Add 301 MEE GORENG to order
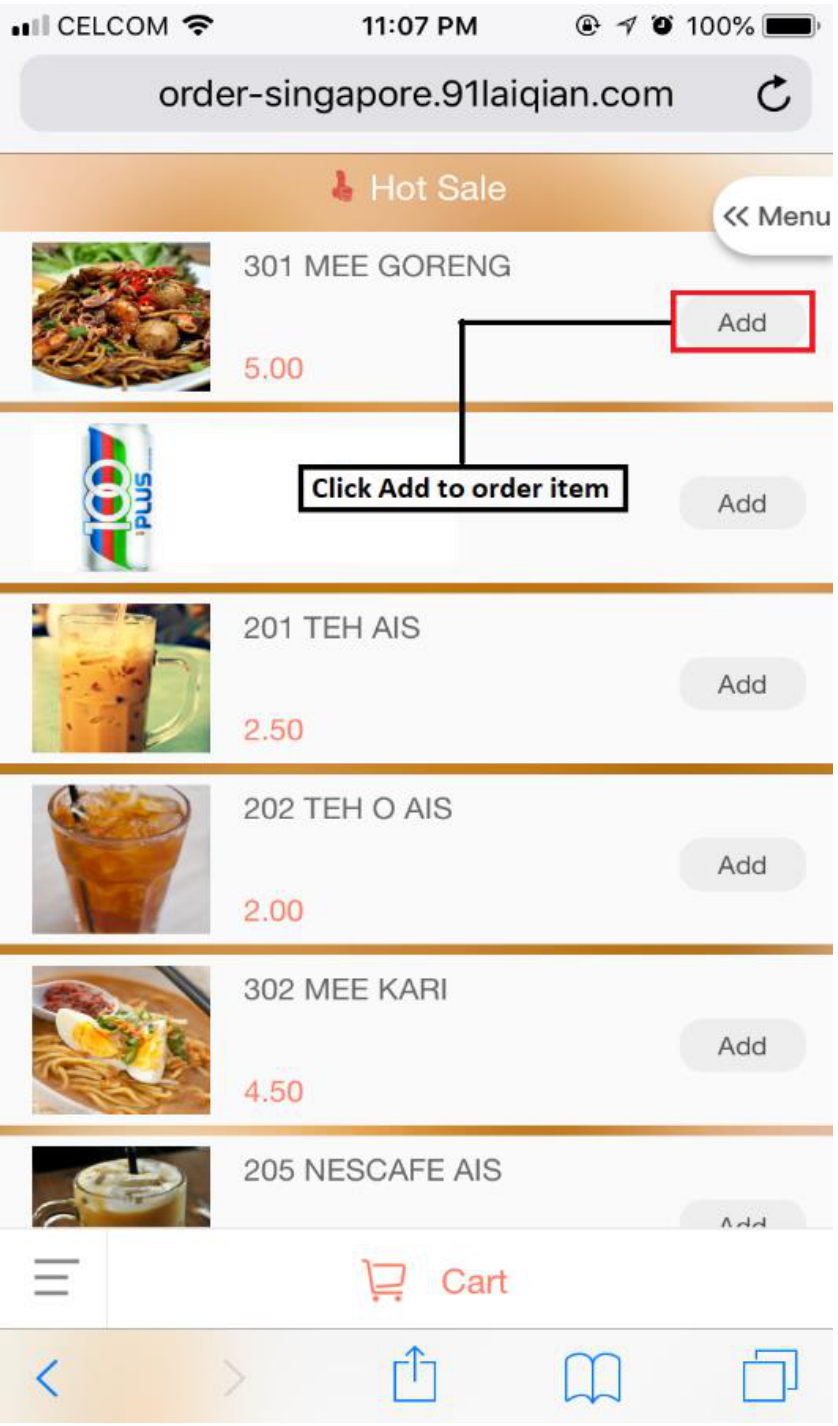 (x=742, y=323)
